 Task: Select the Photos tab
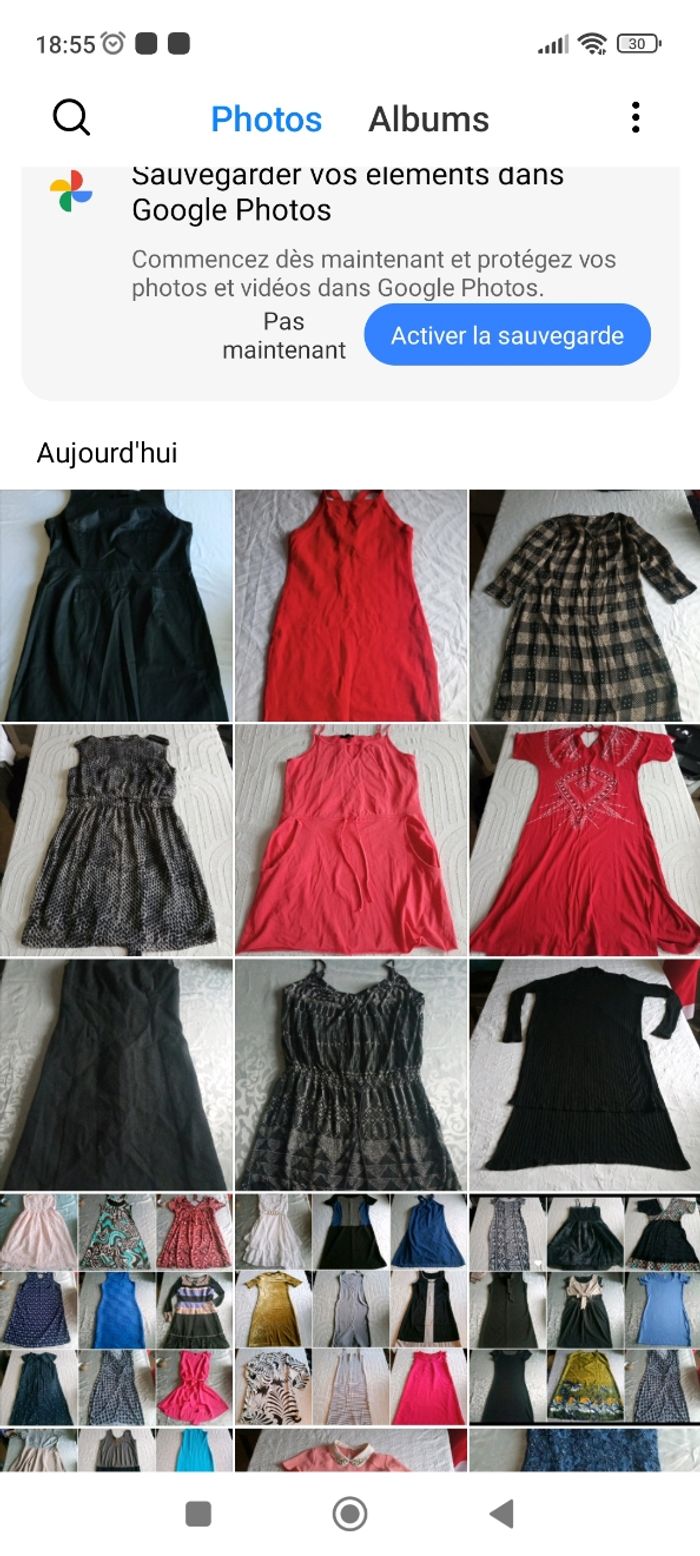(x=266, y=119)
